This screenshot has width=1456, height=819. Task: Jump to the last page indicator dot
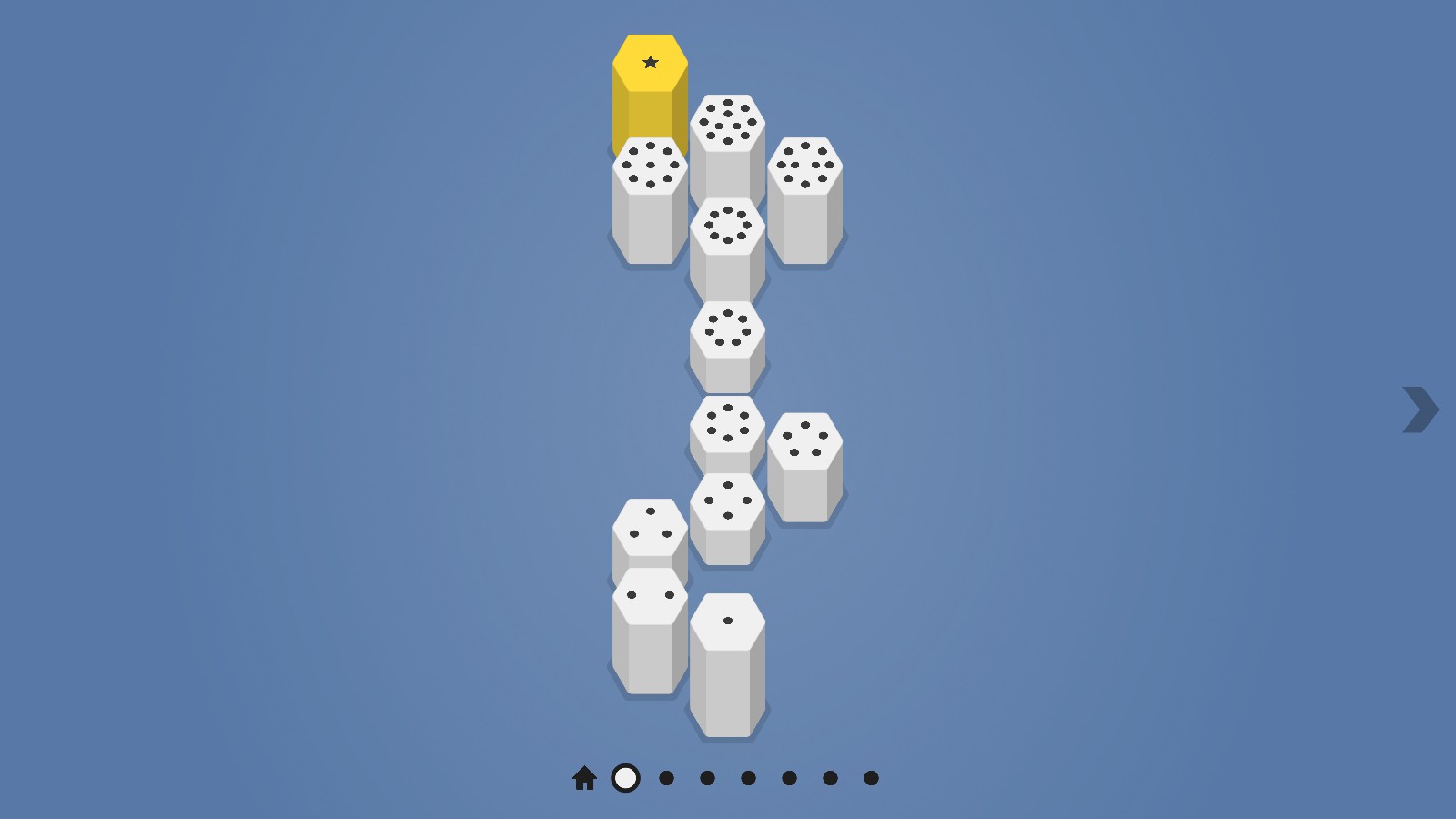871,778
